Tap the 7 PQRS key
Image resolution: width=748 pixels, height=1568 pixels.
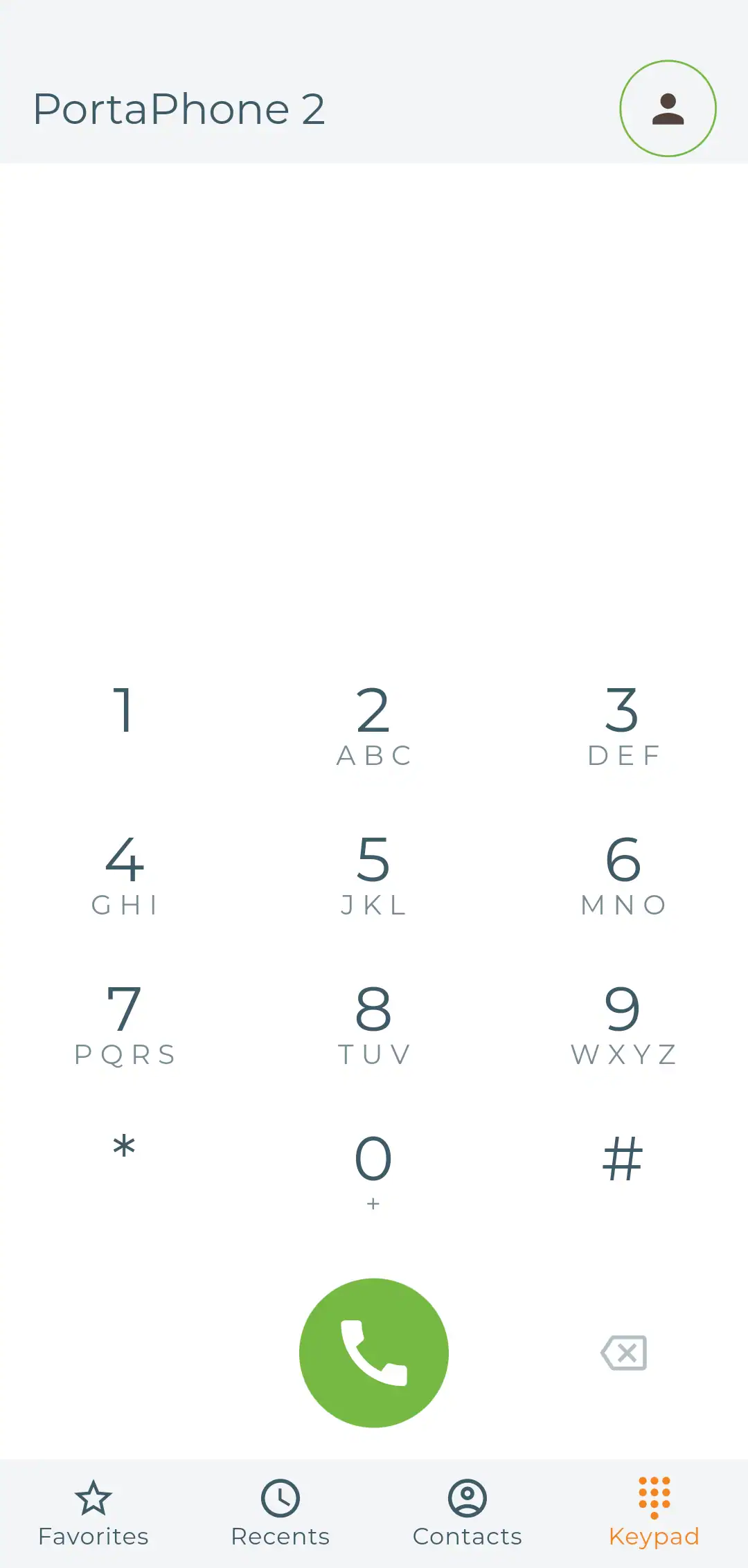tap(125, 1025)
